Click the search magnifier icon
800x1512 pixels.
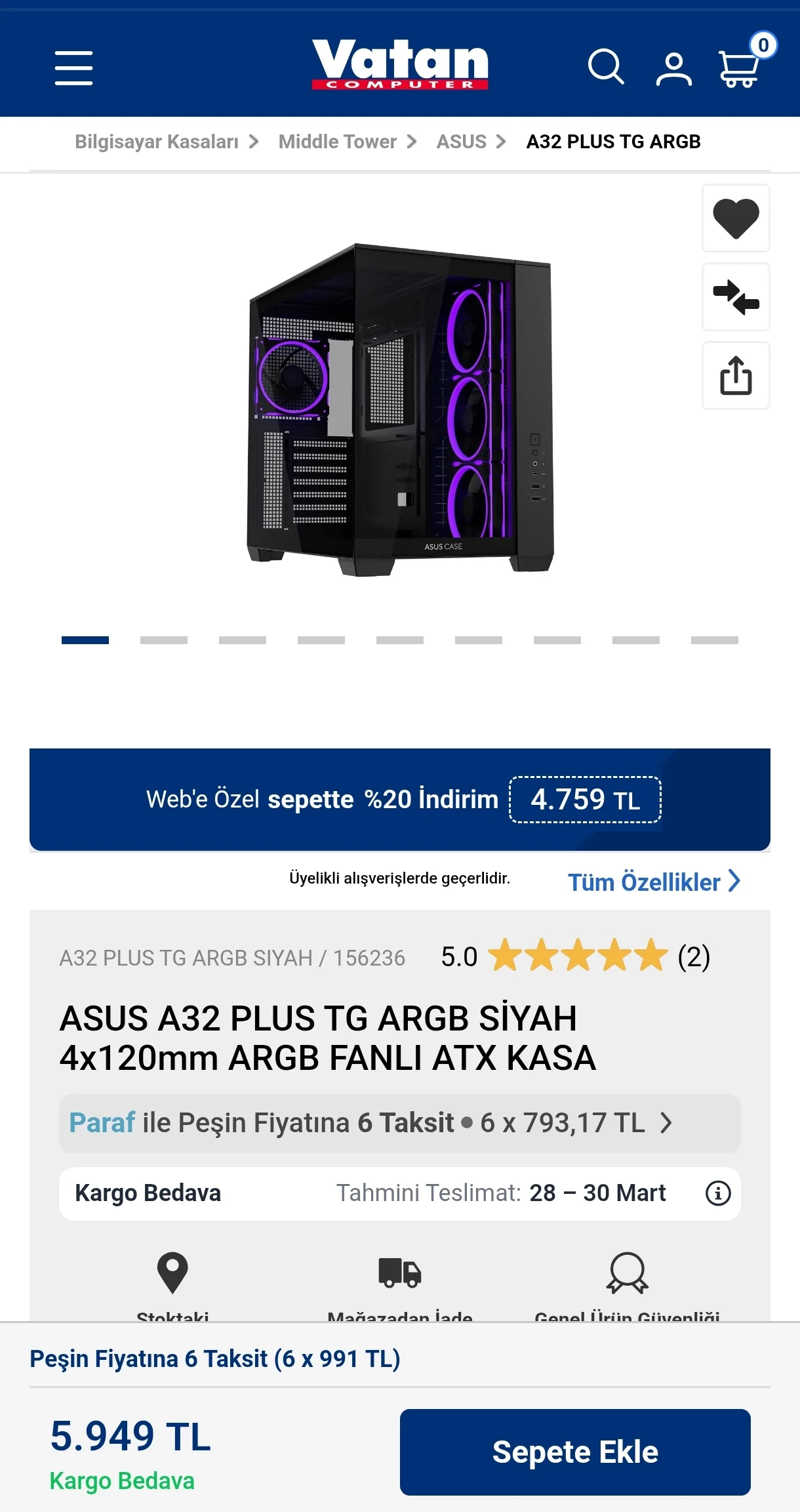coord(606,66)
